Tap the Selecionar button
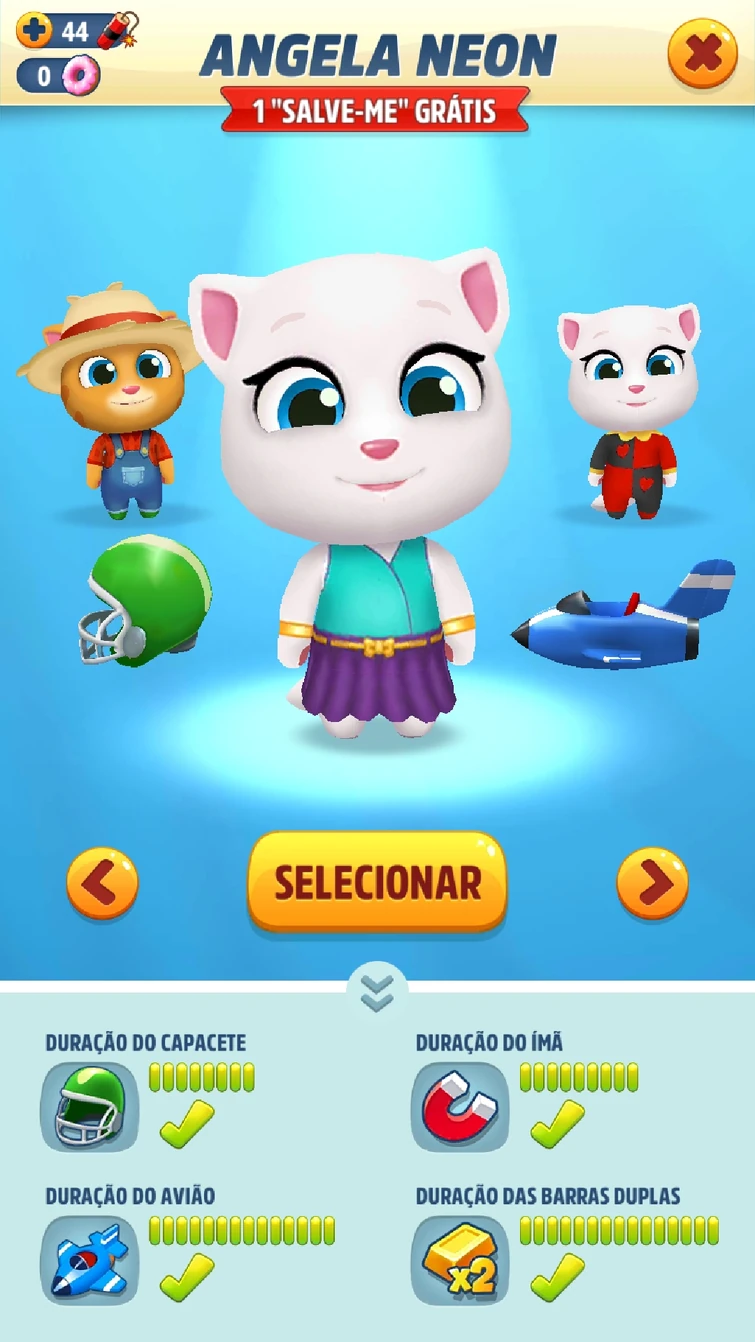 tap(377, 882)
